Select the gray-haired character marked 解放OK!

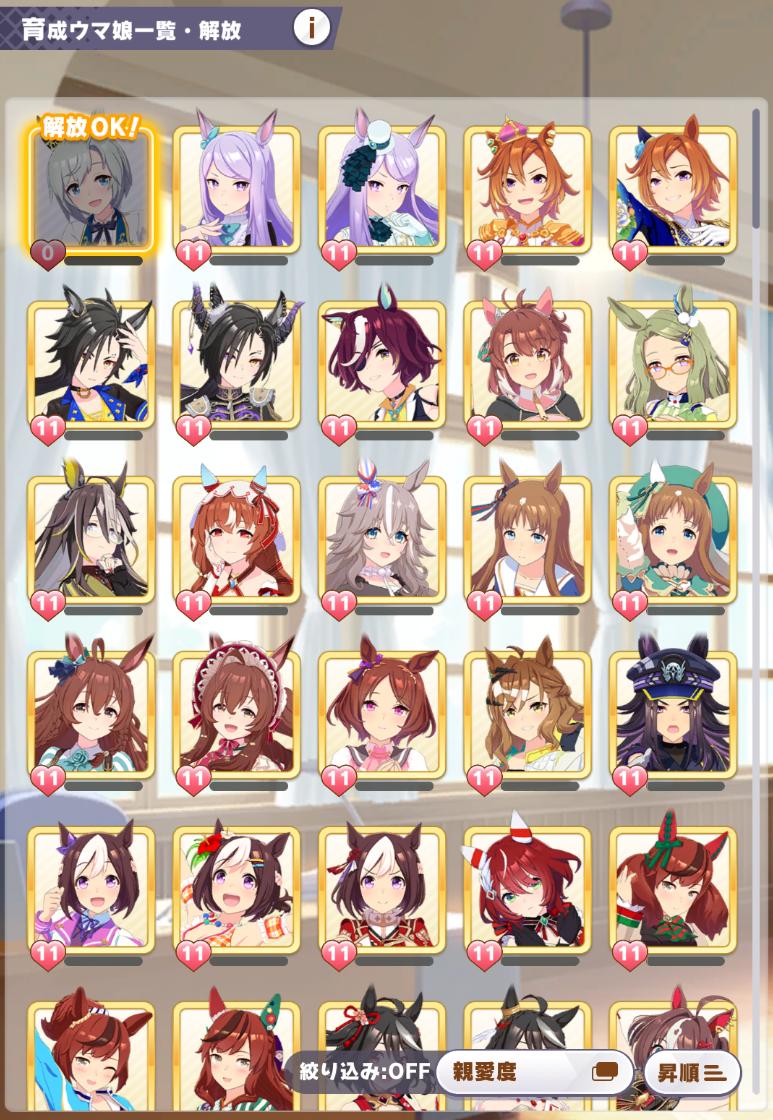(91, 190)
